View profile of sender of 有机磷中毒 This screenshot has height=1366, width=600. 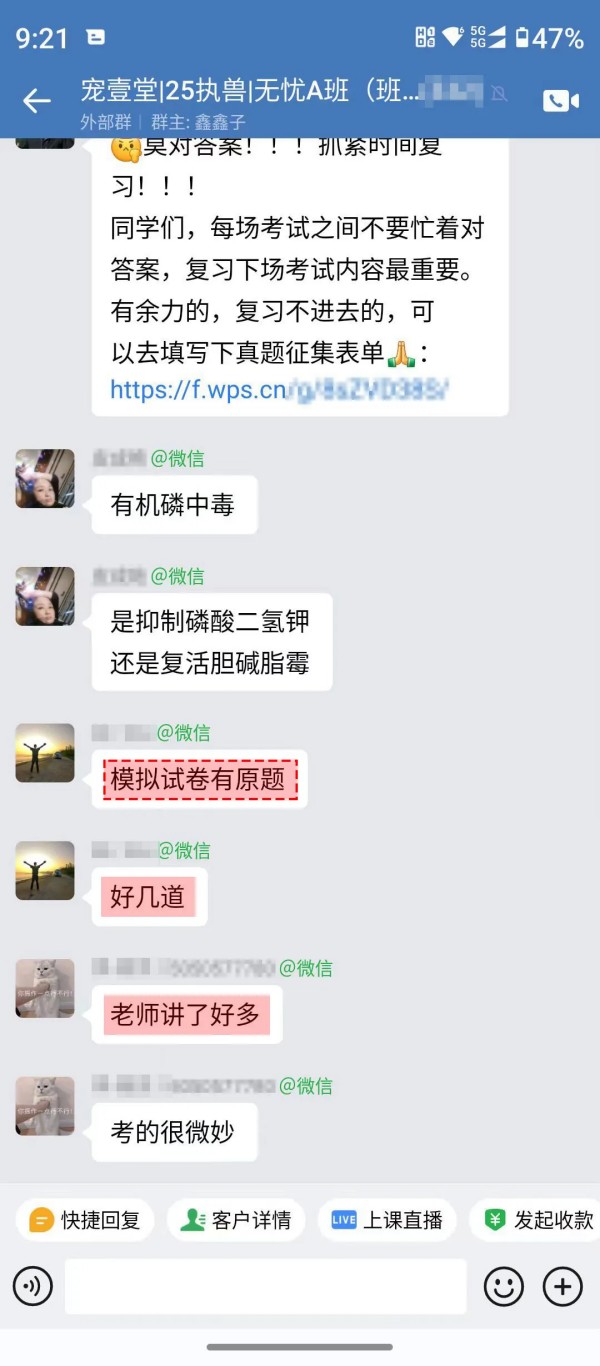coord(45,478)
